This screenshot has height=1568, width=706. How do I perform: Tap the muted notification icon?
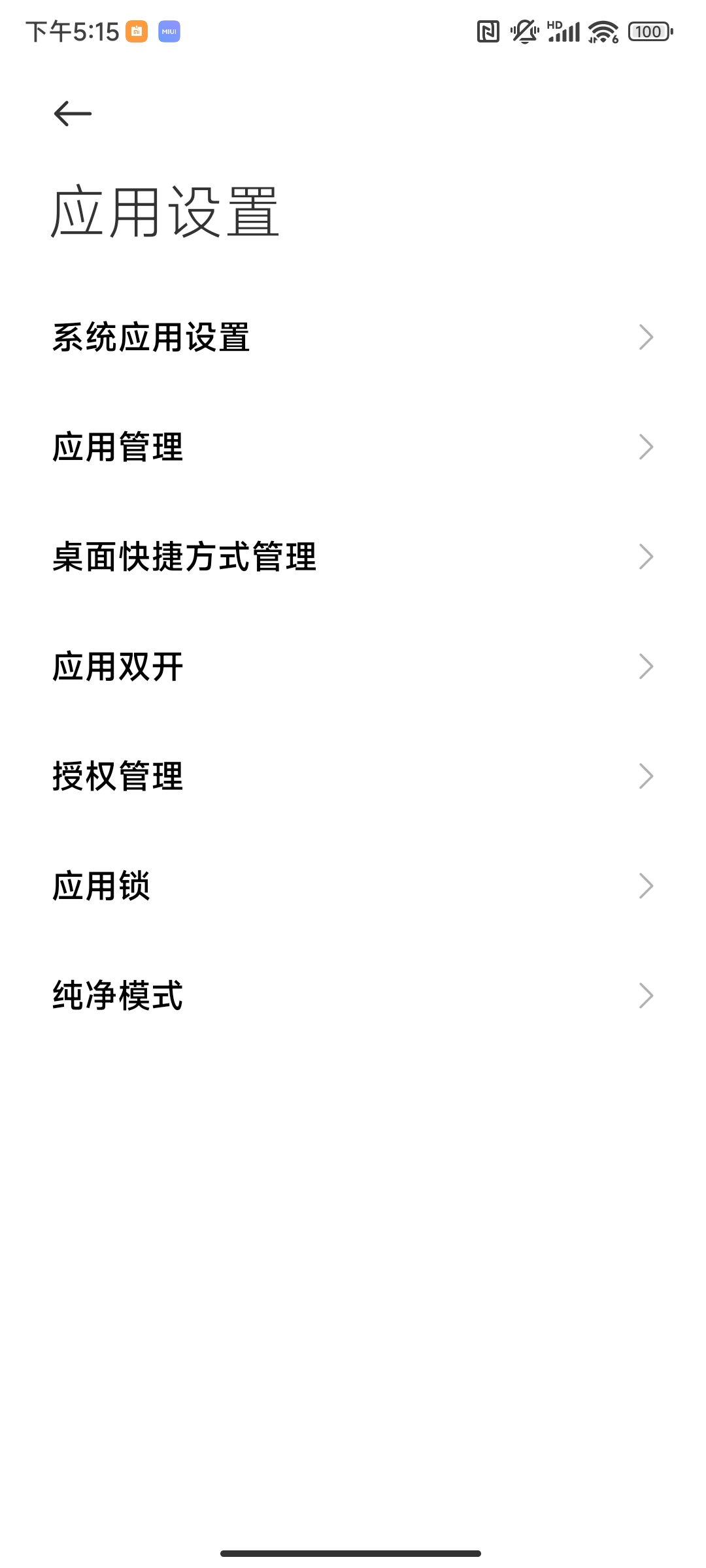[524, 30]
